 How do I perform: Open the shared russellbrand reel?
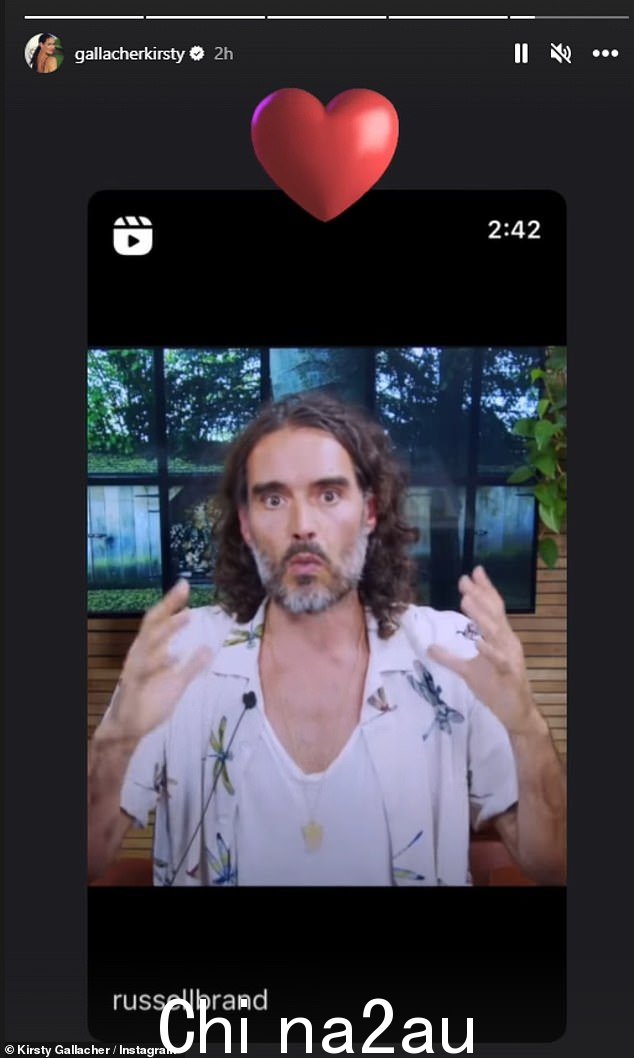(x=327, y=615)
